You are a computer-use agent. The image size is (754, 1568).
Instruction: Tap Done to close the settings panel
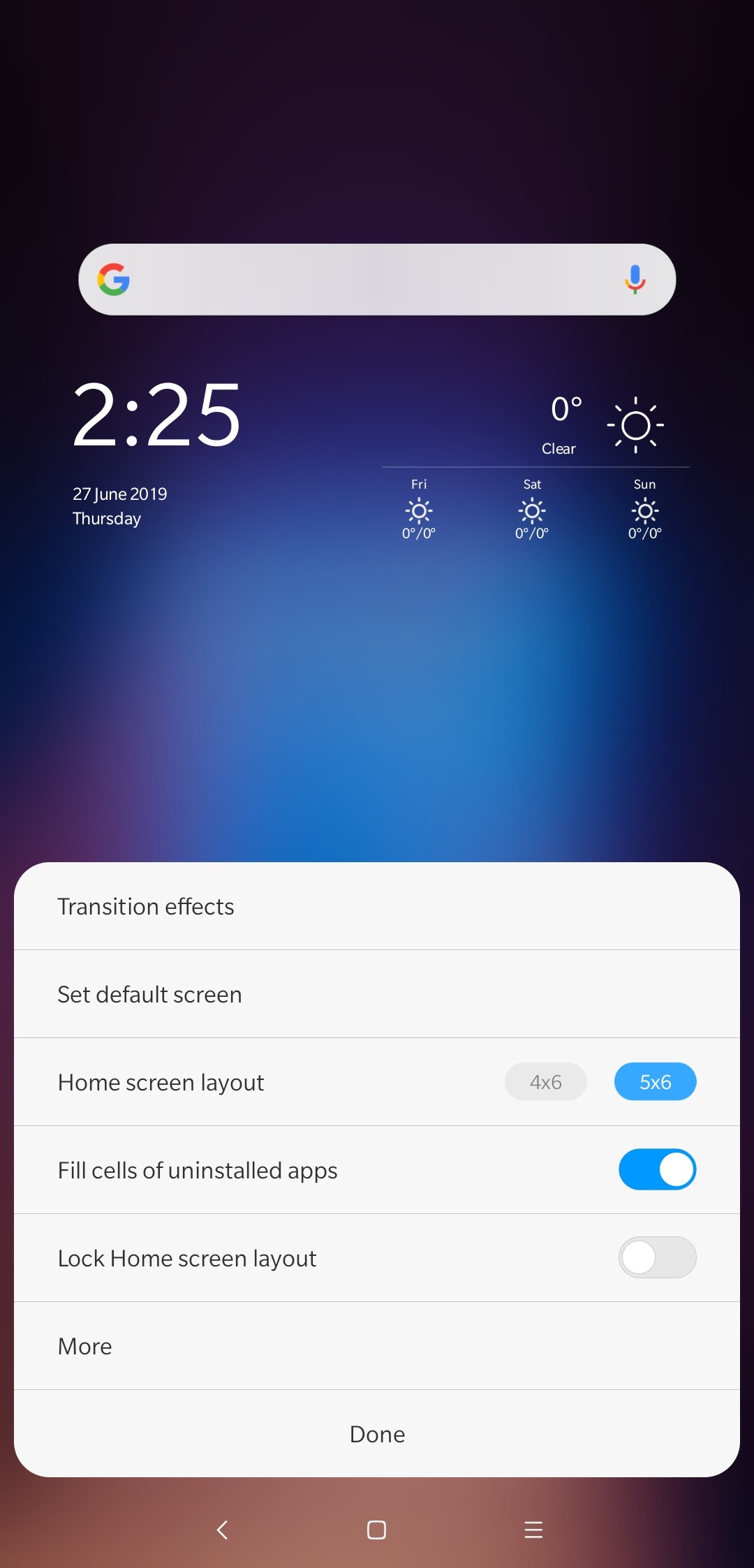pyautogui.click(x=377, y=1434)
